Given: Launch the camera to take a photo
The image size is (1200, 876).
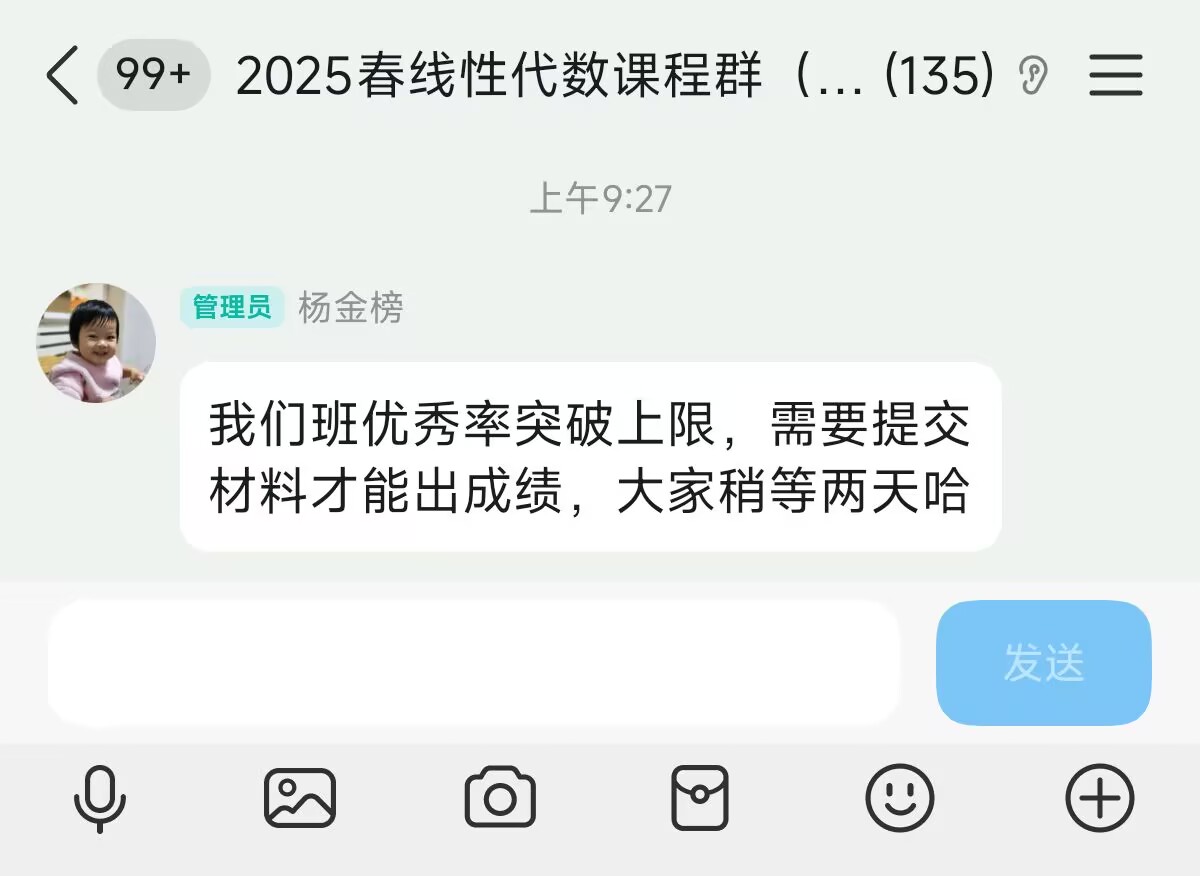Looking at the screenshot, I should click(x=500, y=799).
